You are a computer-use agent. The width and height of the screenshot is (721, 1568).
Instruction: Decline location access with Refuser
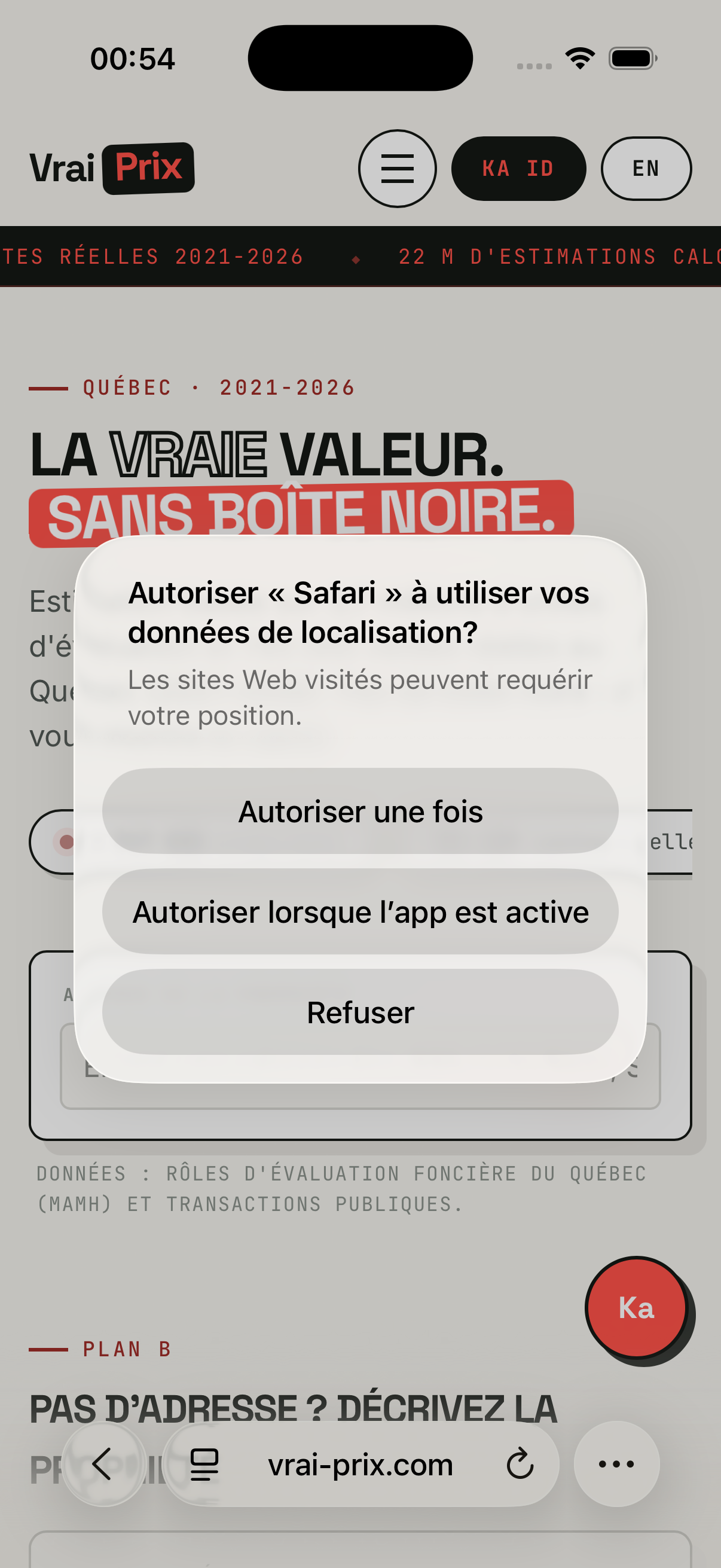click(360, 1012)
